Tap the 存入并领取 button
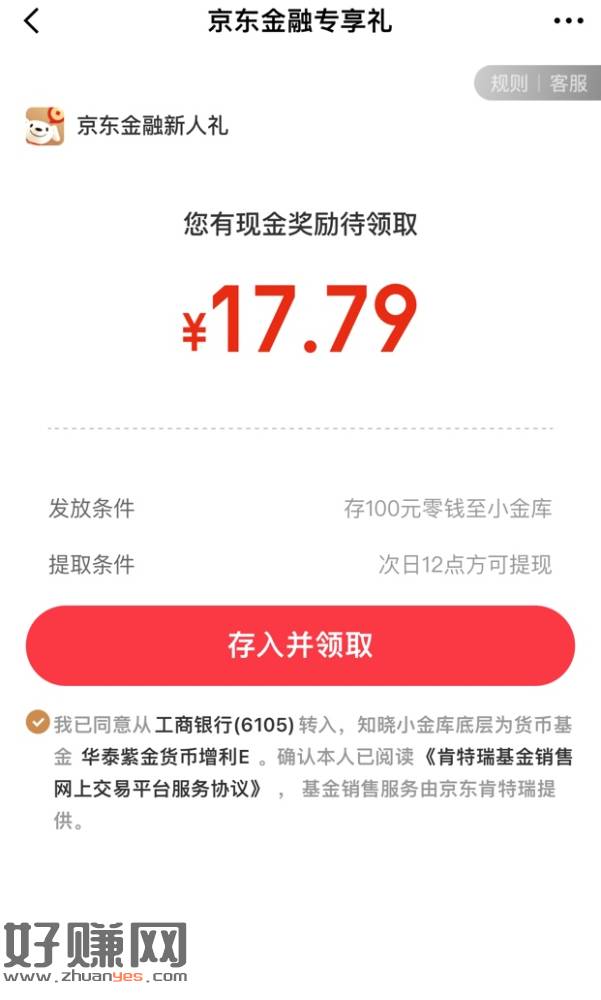This screenshot has width=601, height=1000. click(x=300, y=645)
